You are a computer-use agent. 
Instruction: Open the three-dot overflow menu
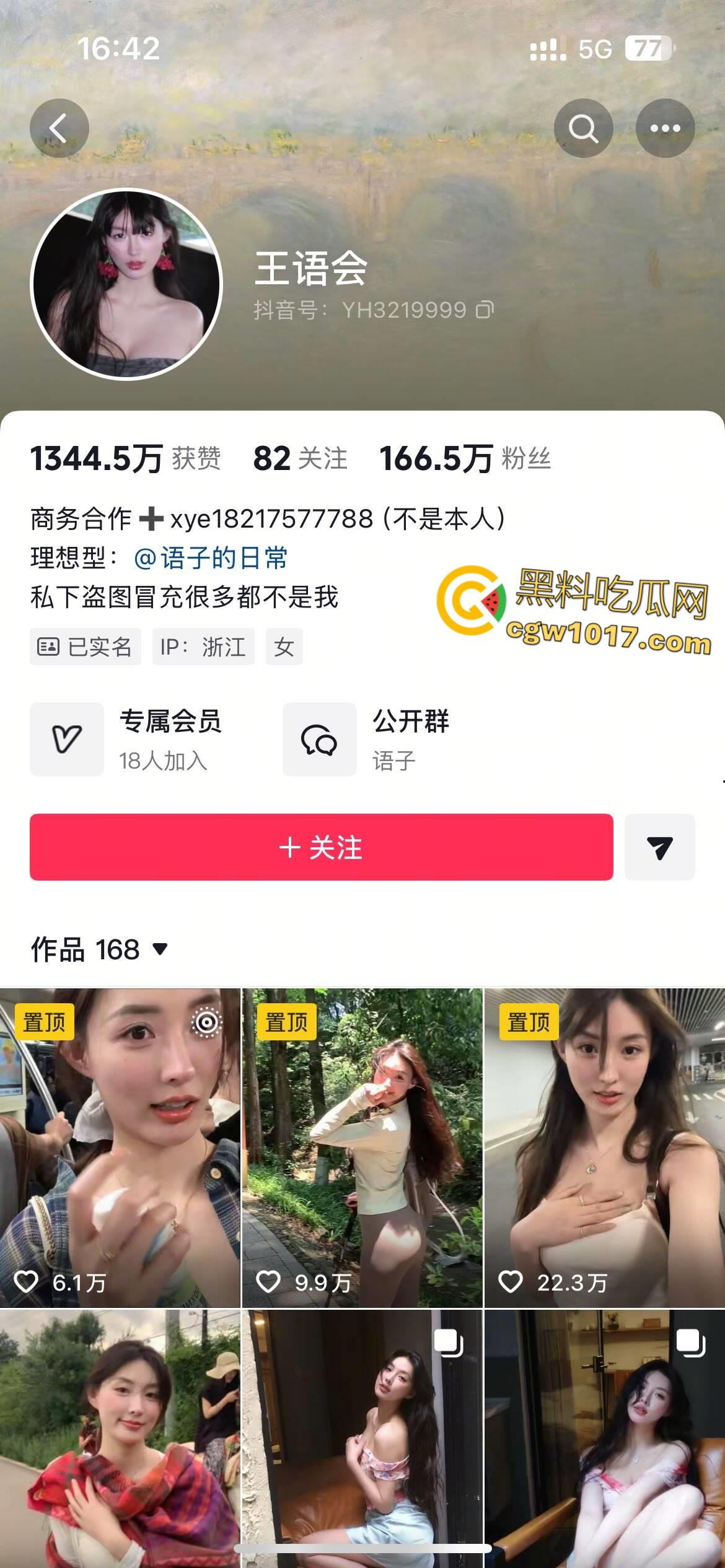tap(665, 128)
